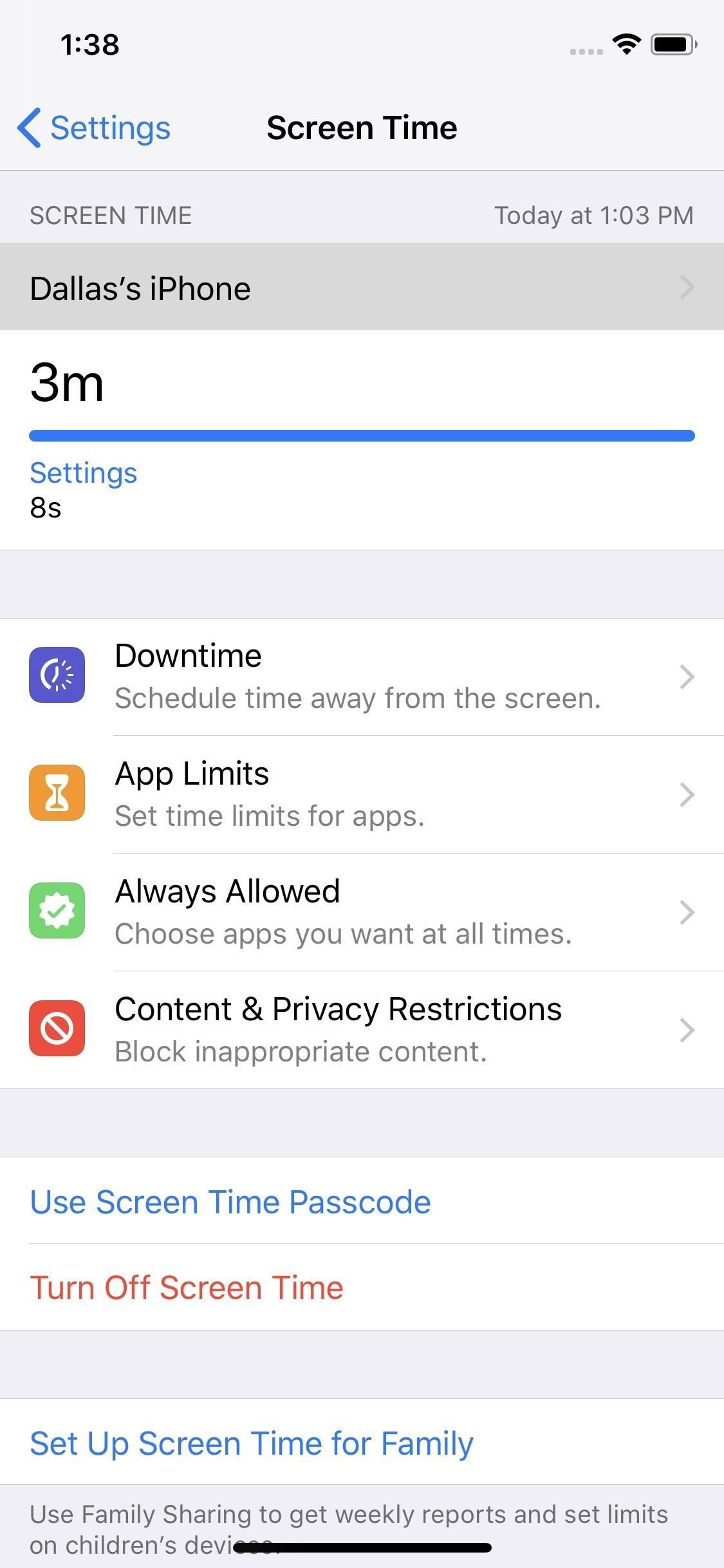
Task: Open the Settings app usage link
Action: [x=83, y=472]
